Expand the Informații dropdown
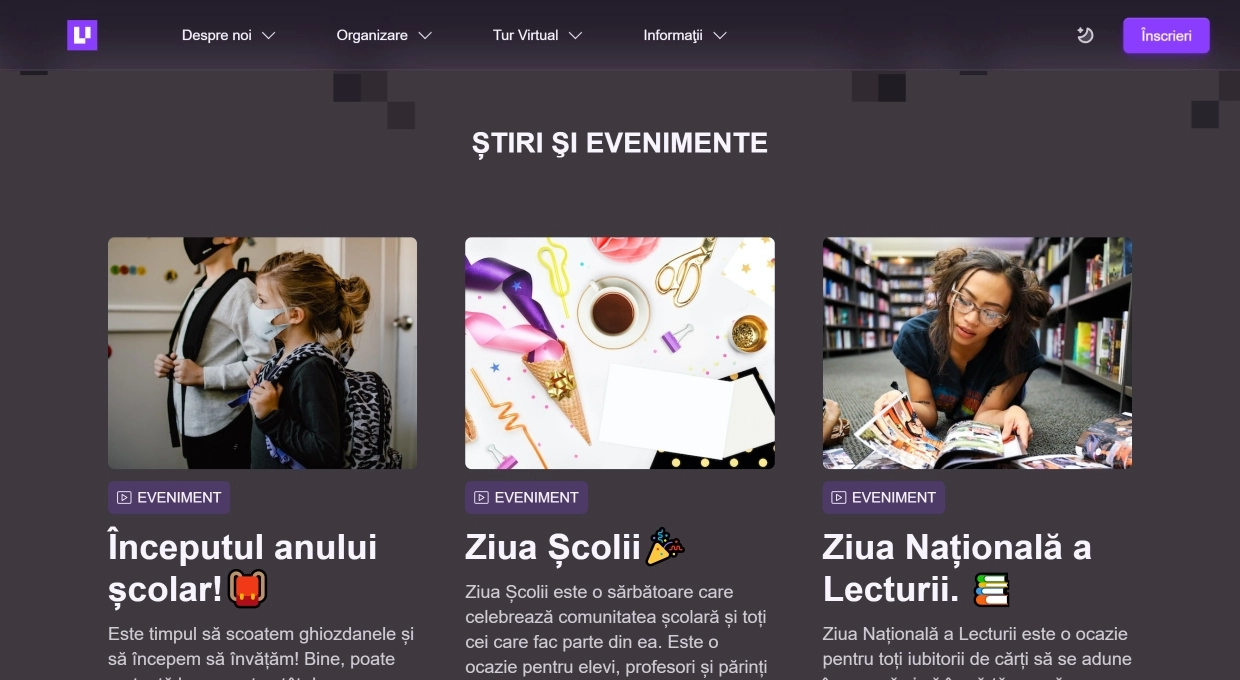 coord(685,35)
